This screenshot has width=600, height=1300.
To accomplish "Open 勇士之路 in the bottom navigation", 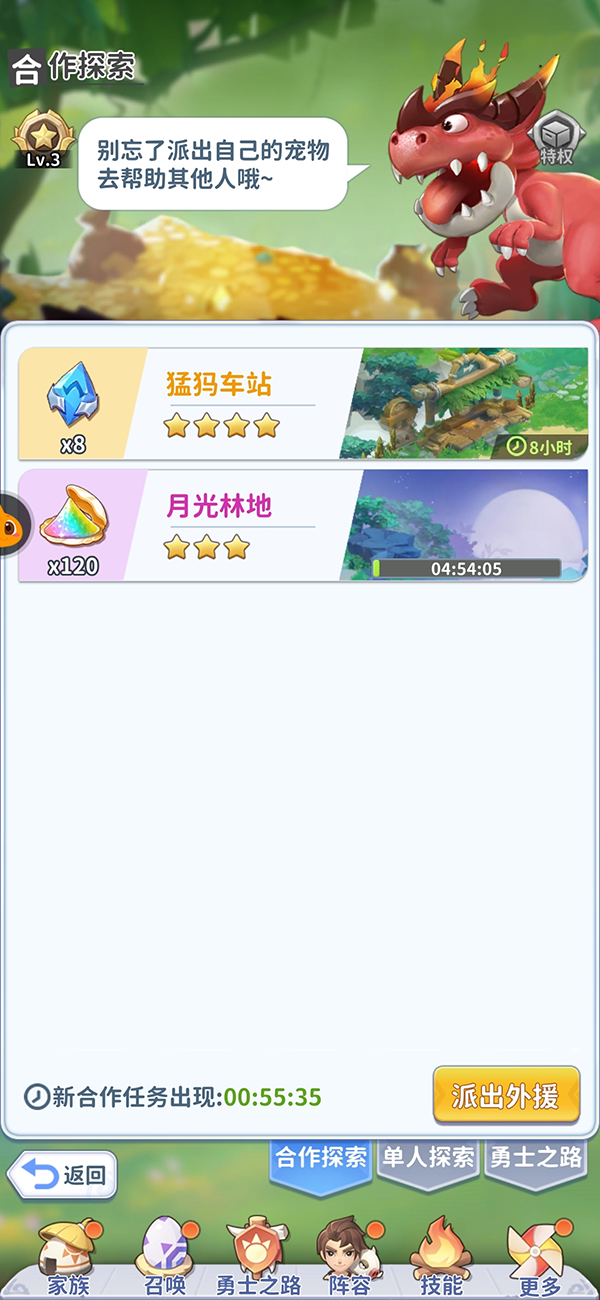I will click(258, 1258).
